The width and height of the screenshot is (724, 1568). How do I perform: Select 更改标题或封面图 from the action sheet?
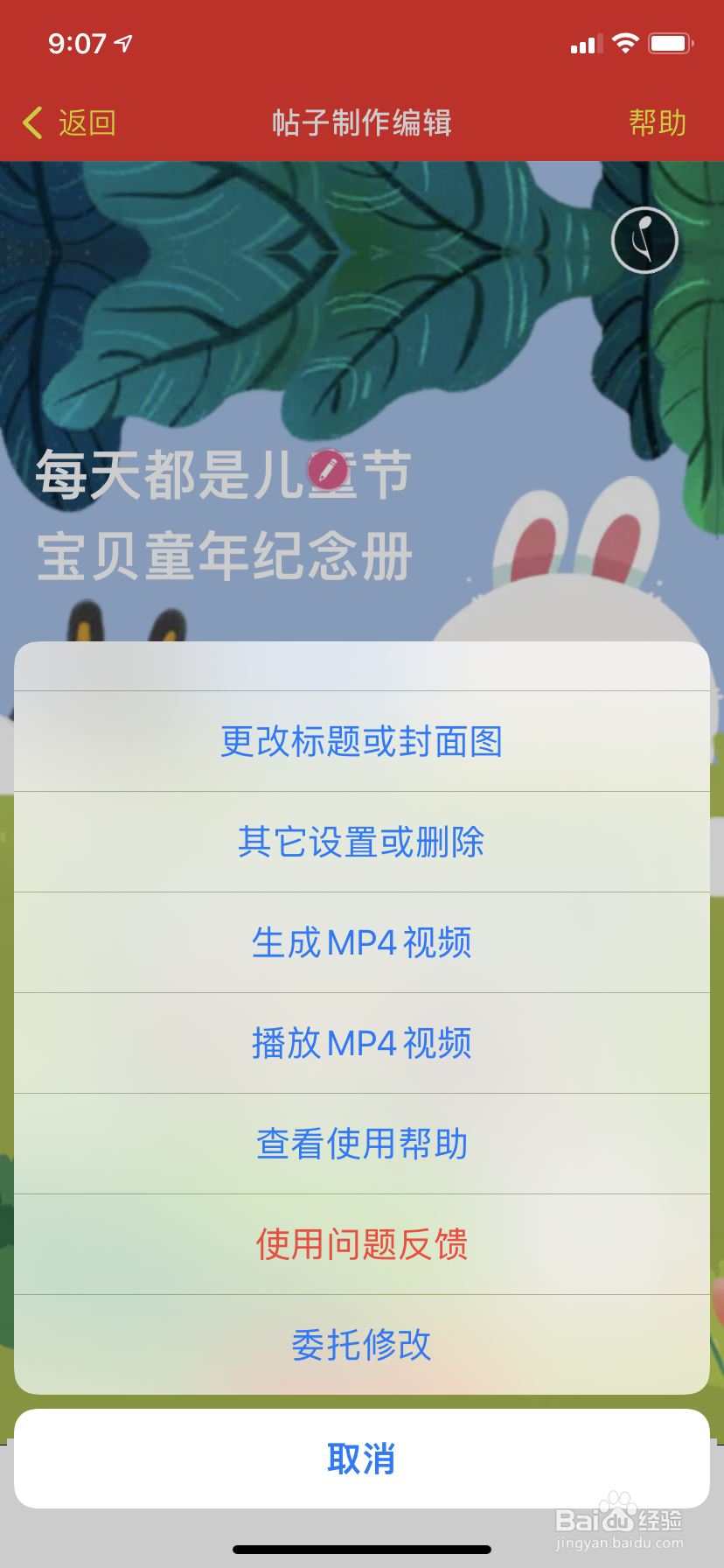(x=362, y=741)
